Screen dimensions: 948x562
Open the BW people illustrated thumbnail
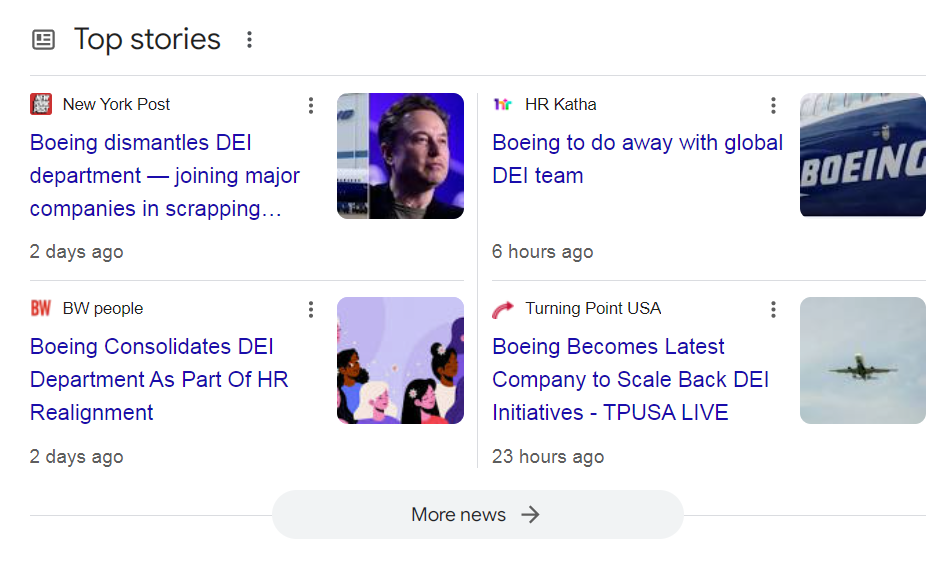[400, 360]
